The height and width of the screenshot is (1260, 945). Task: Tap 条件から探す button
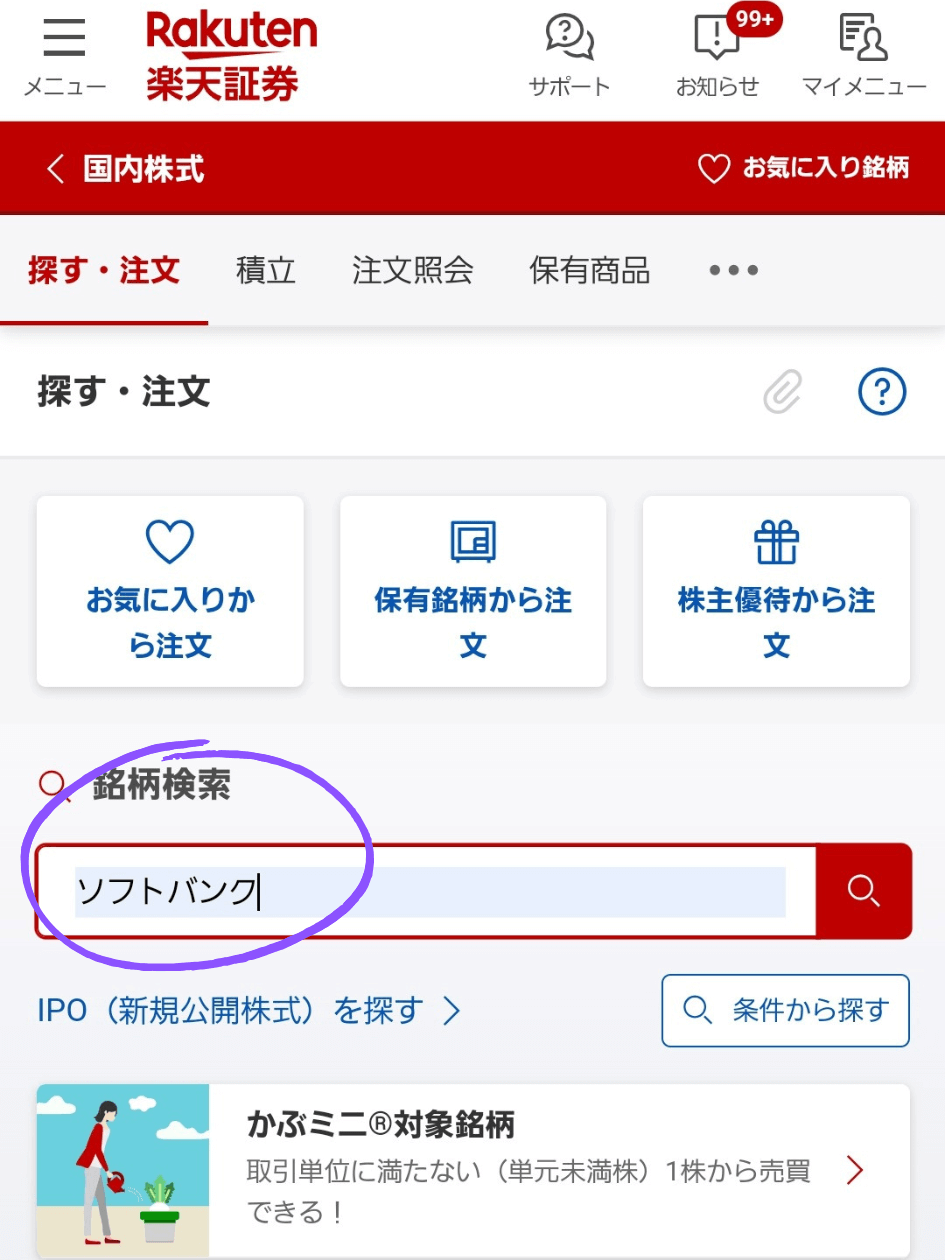pos(785,1011)
